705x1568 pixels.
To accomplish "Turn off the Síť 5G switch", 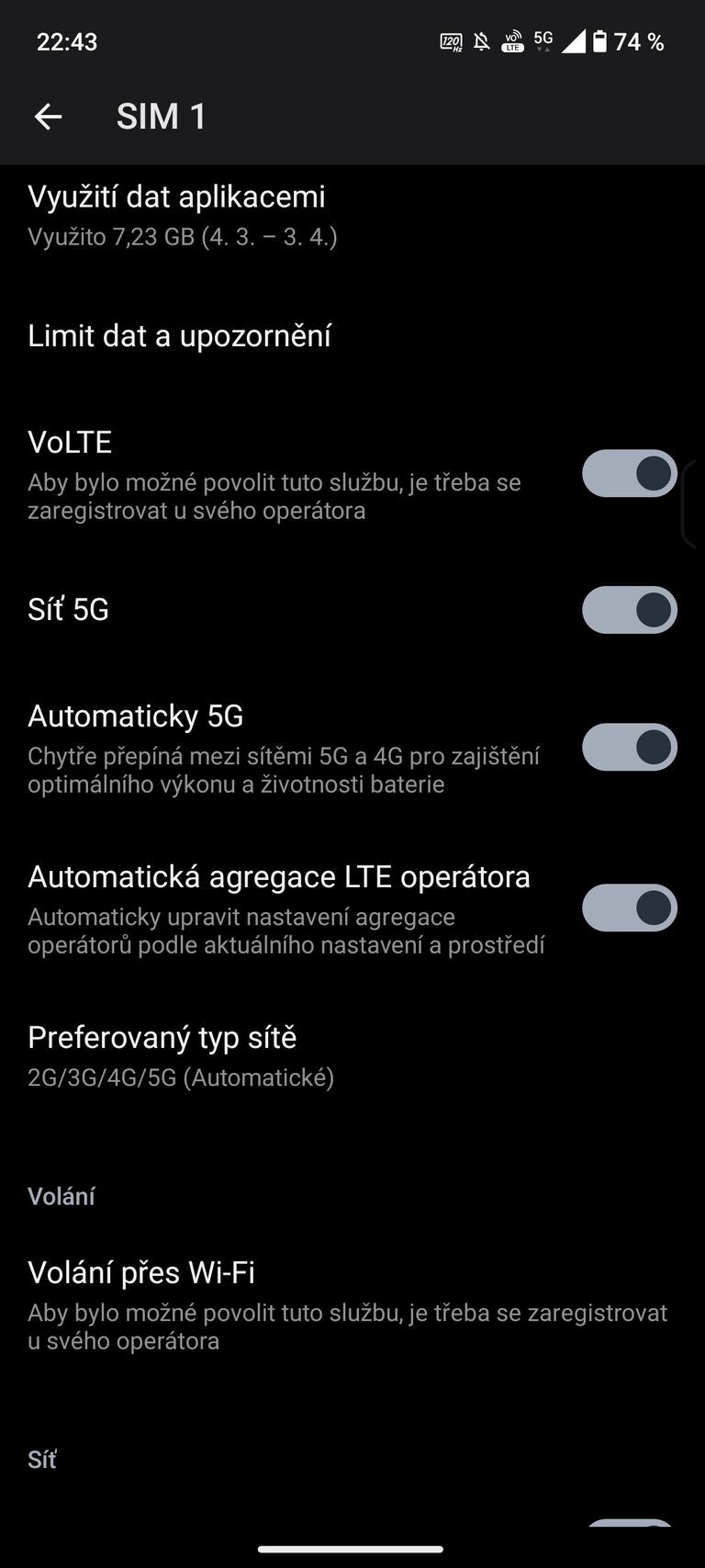I will 629,610.
